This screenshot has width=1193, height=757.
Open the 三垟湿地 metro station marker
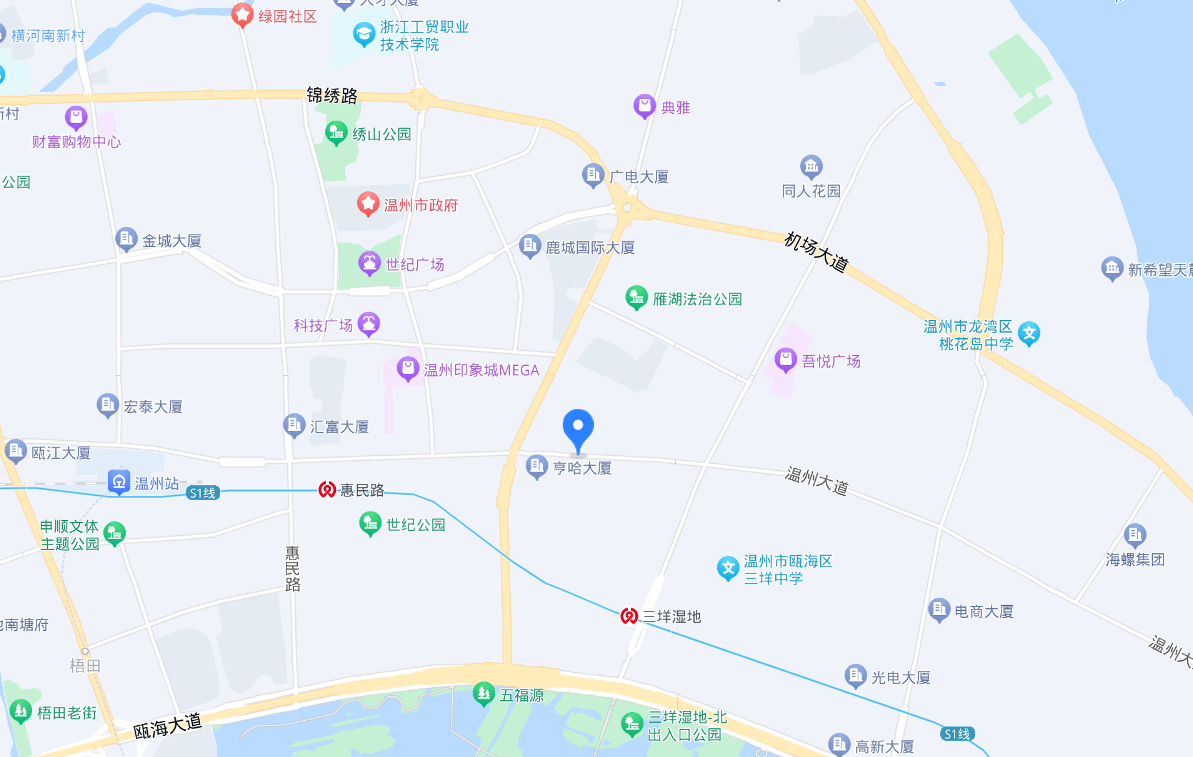tap(629, 616)
